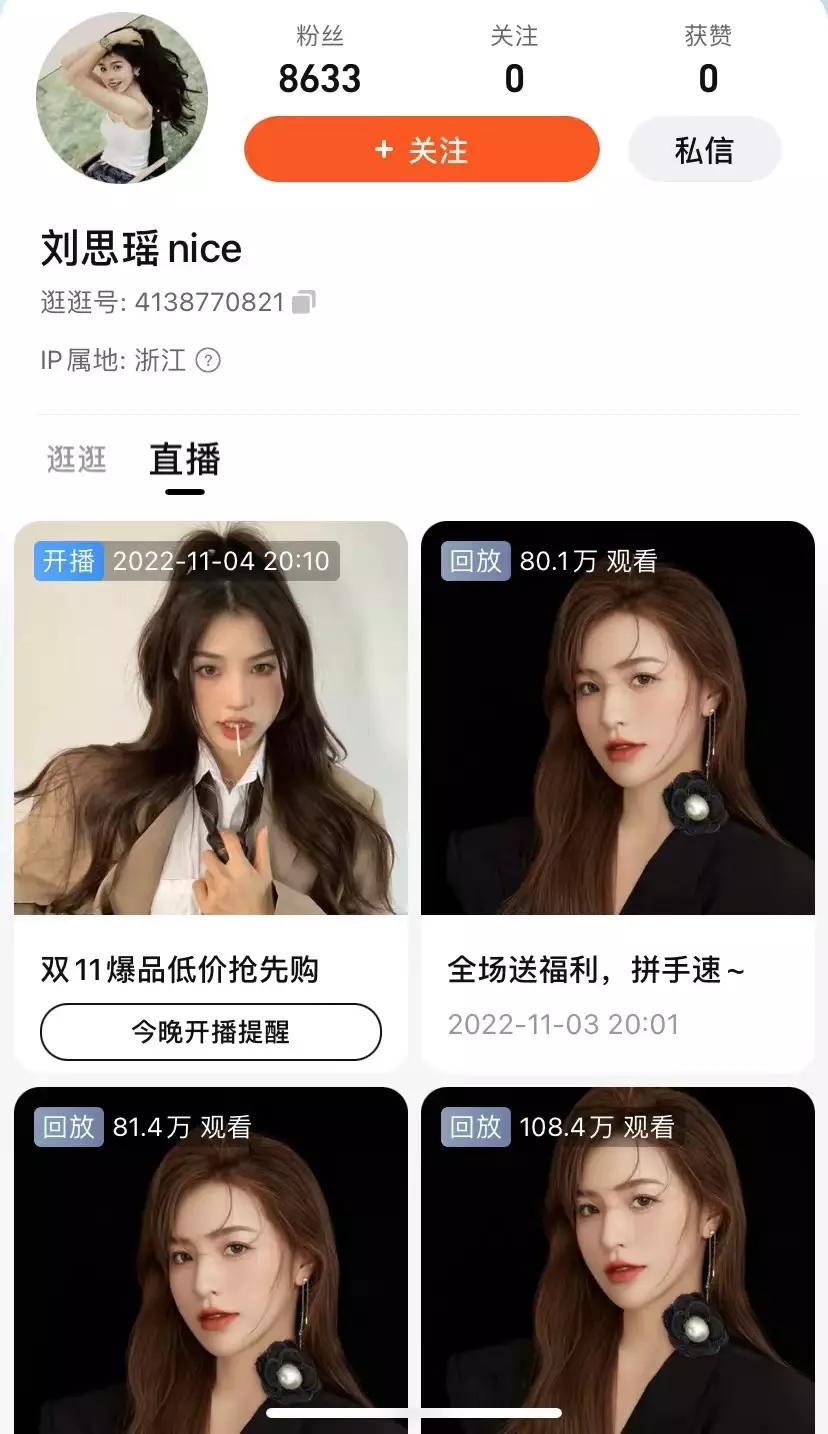Tap the 私信 message button
Viewport: 828px width, 1434px height.
(704, 148)
